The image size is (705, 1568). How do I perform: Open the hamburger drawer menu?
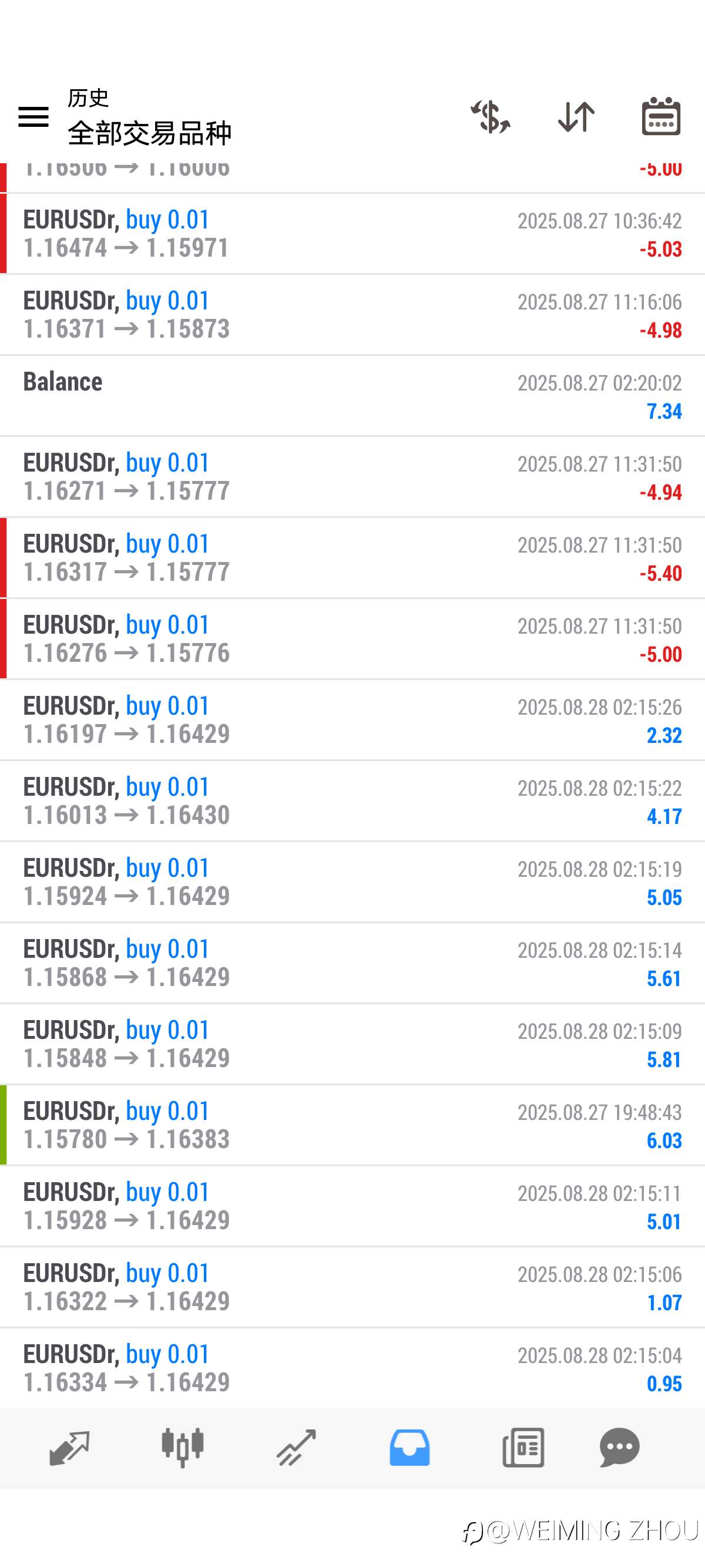tap(33, 116)
